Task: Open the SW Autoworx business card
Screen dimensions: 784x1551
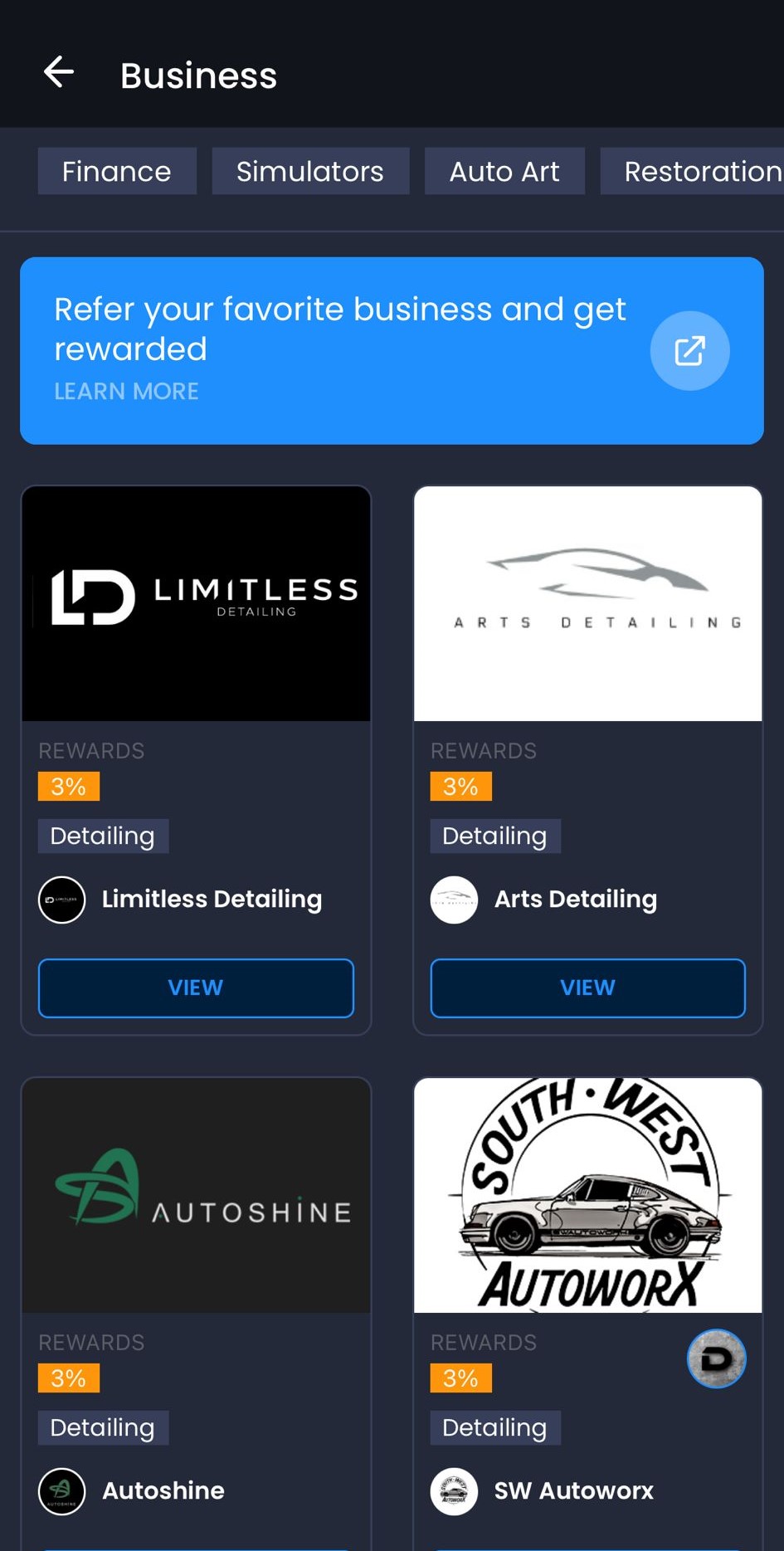Action: (x=587, y=1195)
